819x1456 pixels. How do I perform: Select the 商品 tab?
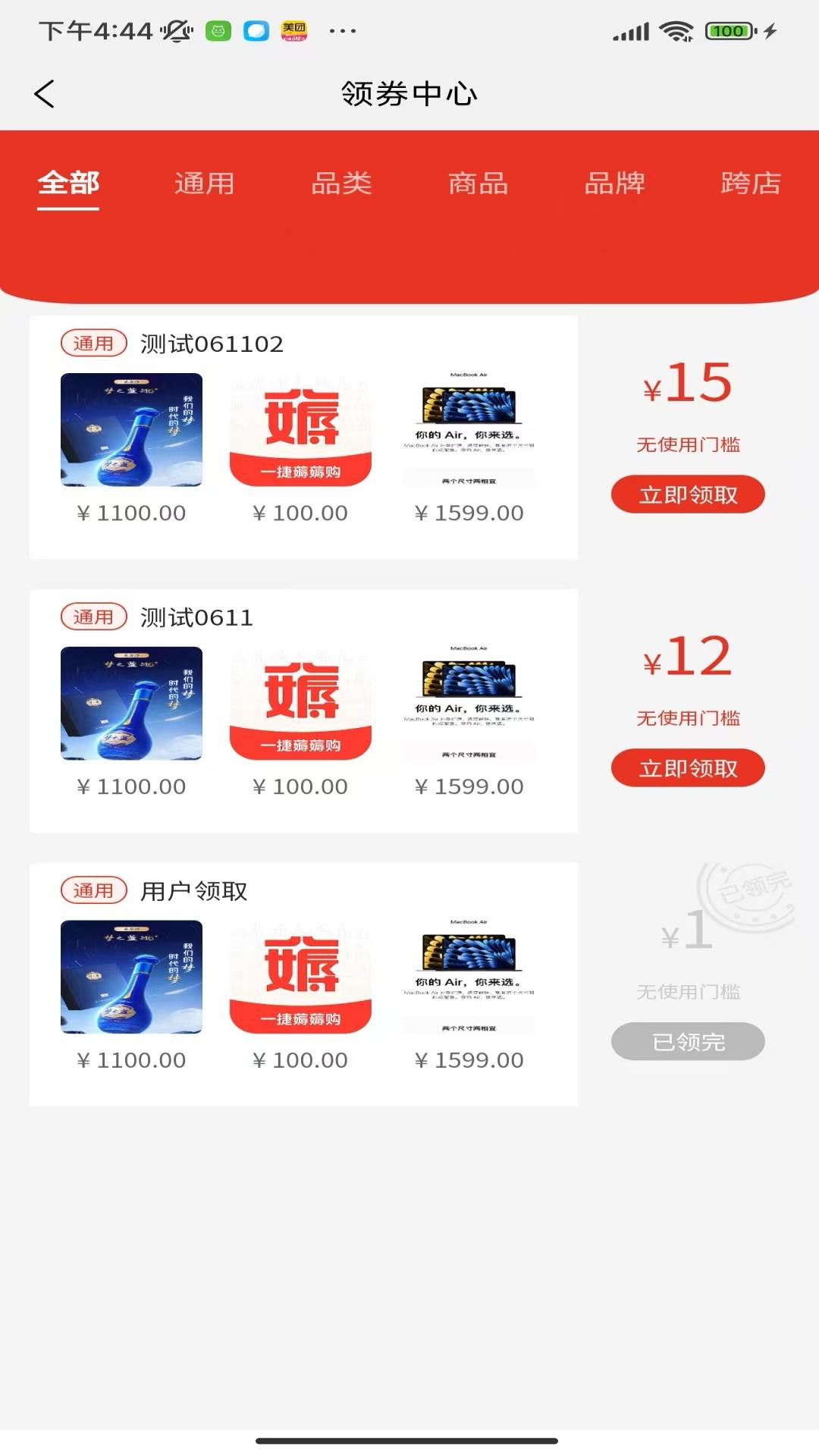click(x=479, y=183)
